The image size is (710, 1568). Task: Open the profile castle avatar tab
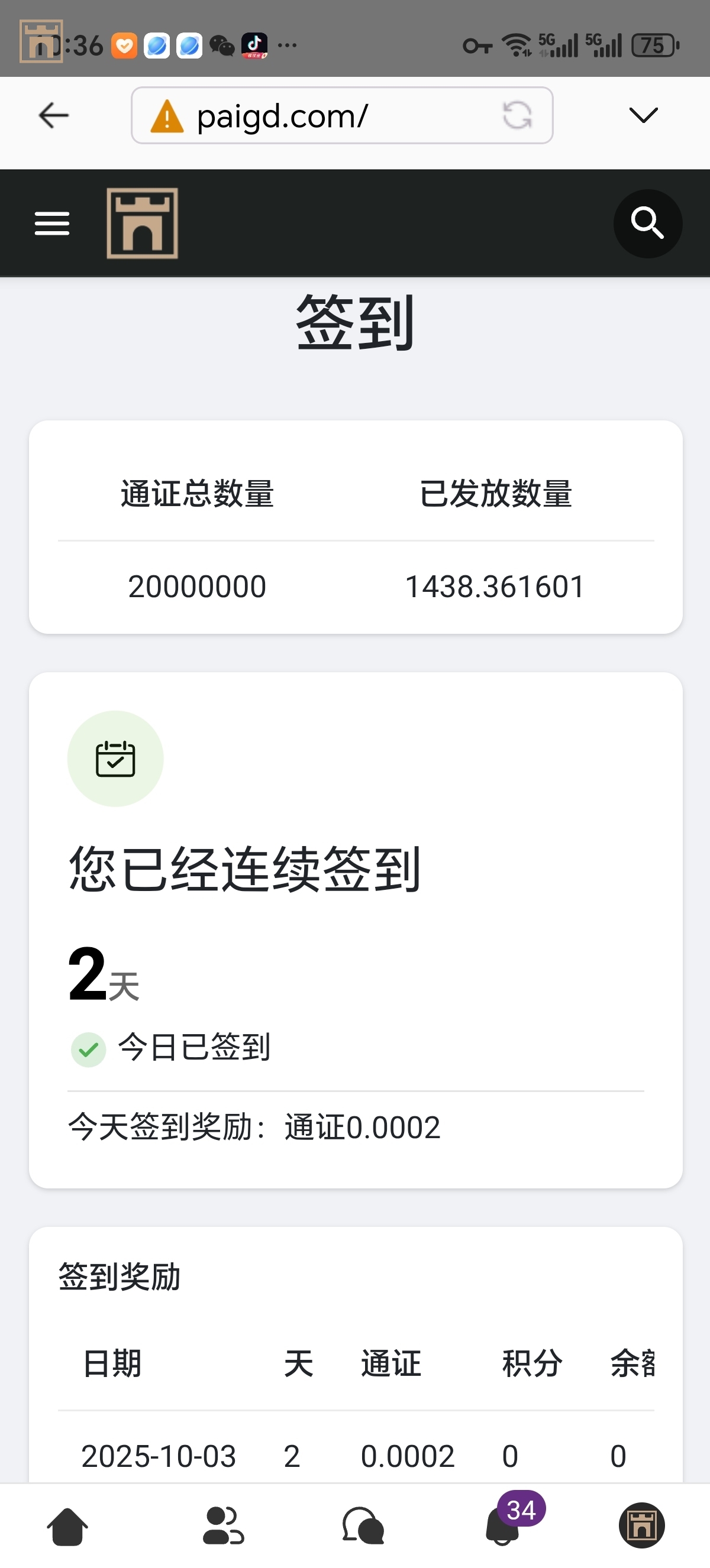point(641,1525)
